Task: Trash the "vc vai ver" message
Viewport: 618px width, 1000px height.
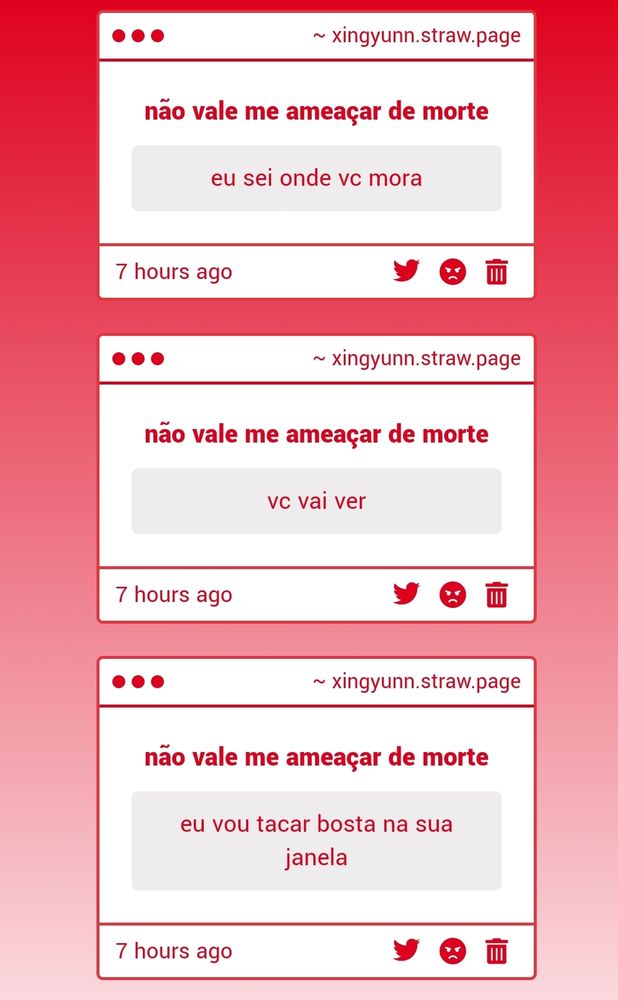Action: pyautogui.click(x=497, y=595)
